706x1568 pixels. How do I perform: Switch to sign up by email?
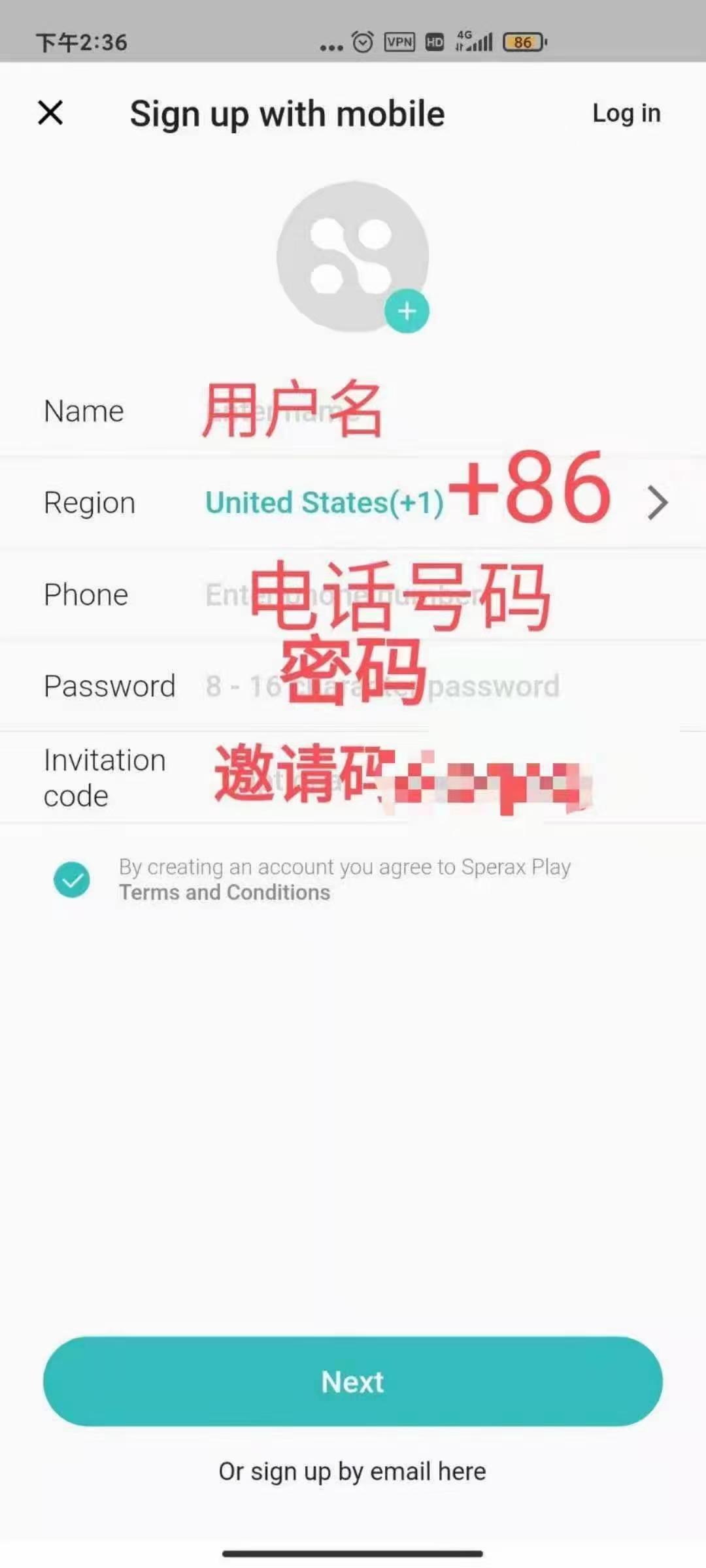tap(352, 1471)
